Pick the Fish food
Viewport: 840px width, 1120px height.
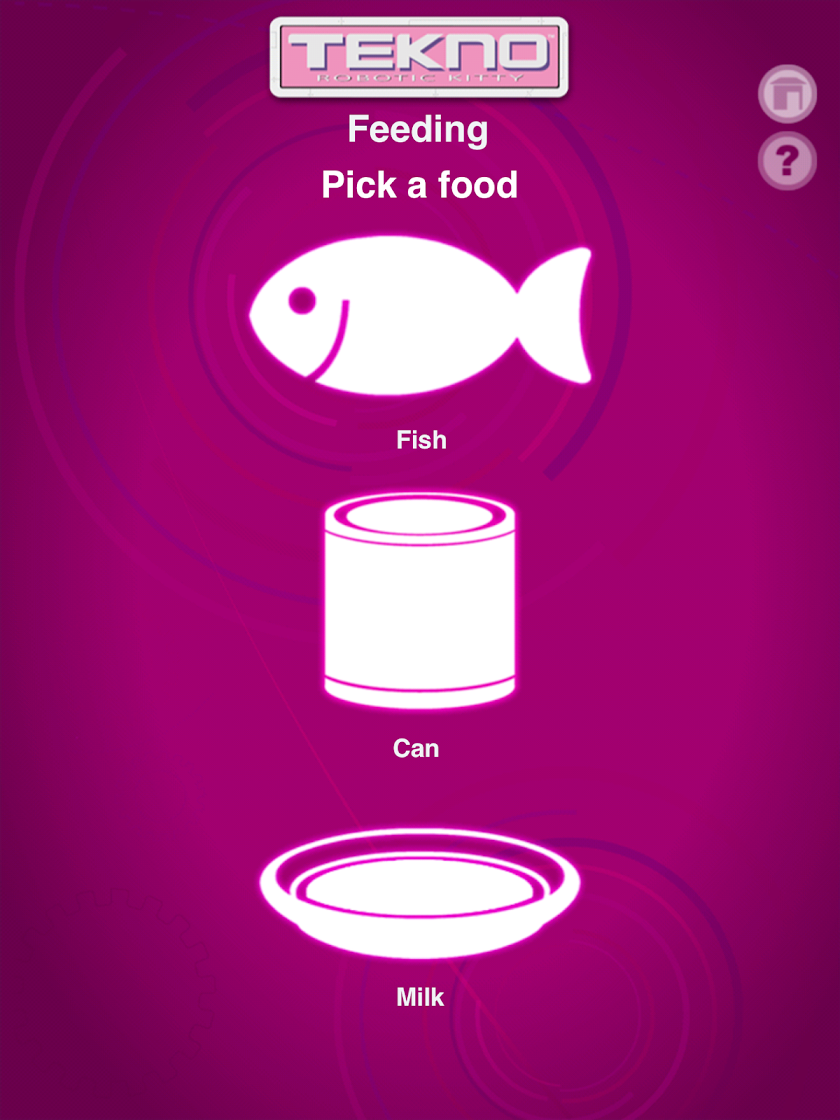pos(420,318)
